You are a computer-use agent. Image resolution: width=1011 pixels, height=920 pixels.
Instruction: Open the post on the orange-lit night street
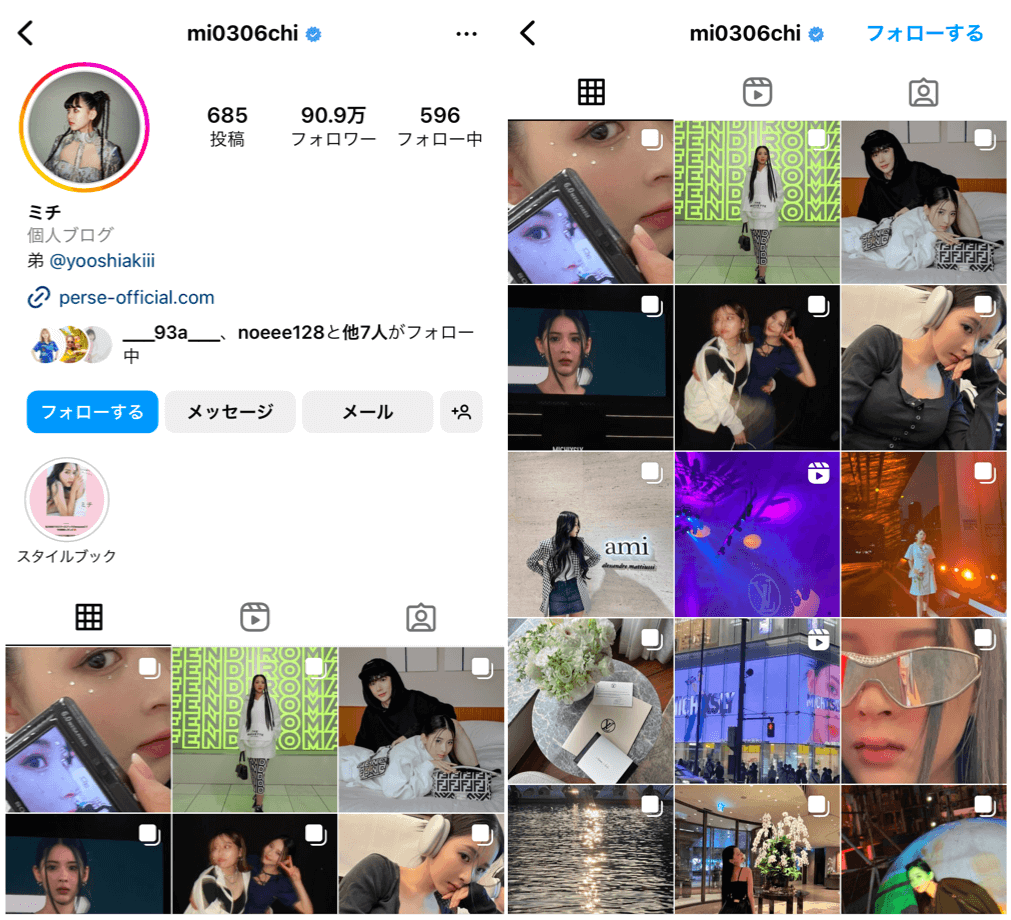pyautogui.click(x=924, y=533)
